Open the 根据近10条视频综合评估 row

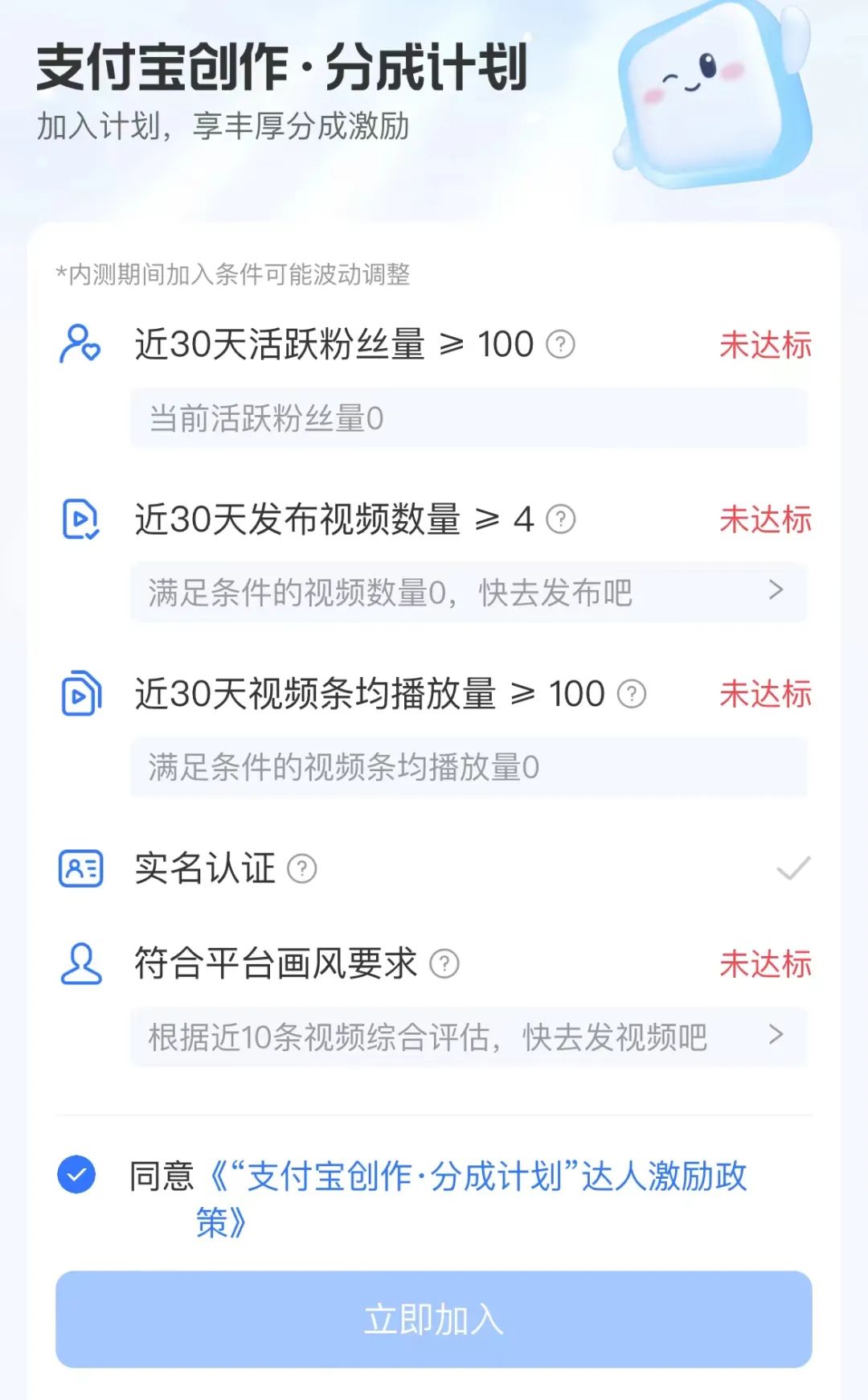469,1037
